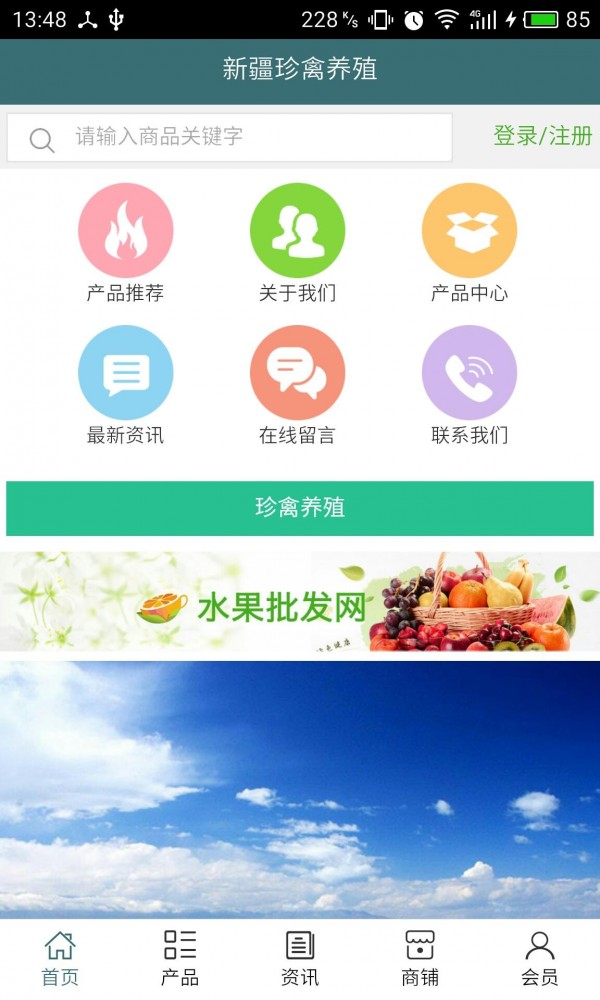Open the blue sky banner image

click(300, 788)
